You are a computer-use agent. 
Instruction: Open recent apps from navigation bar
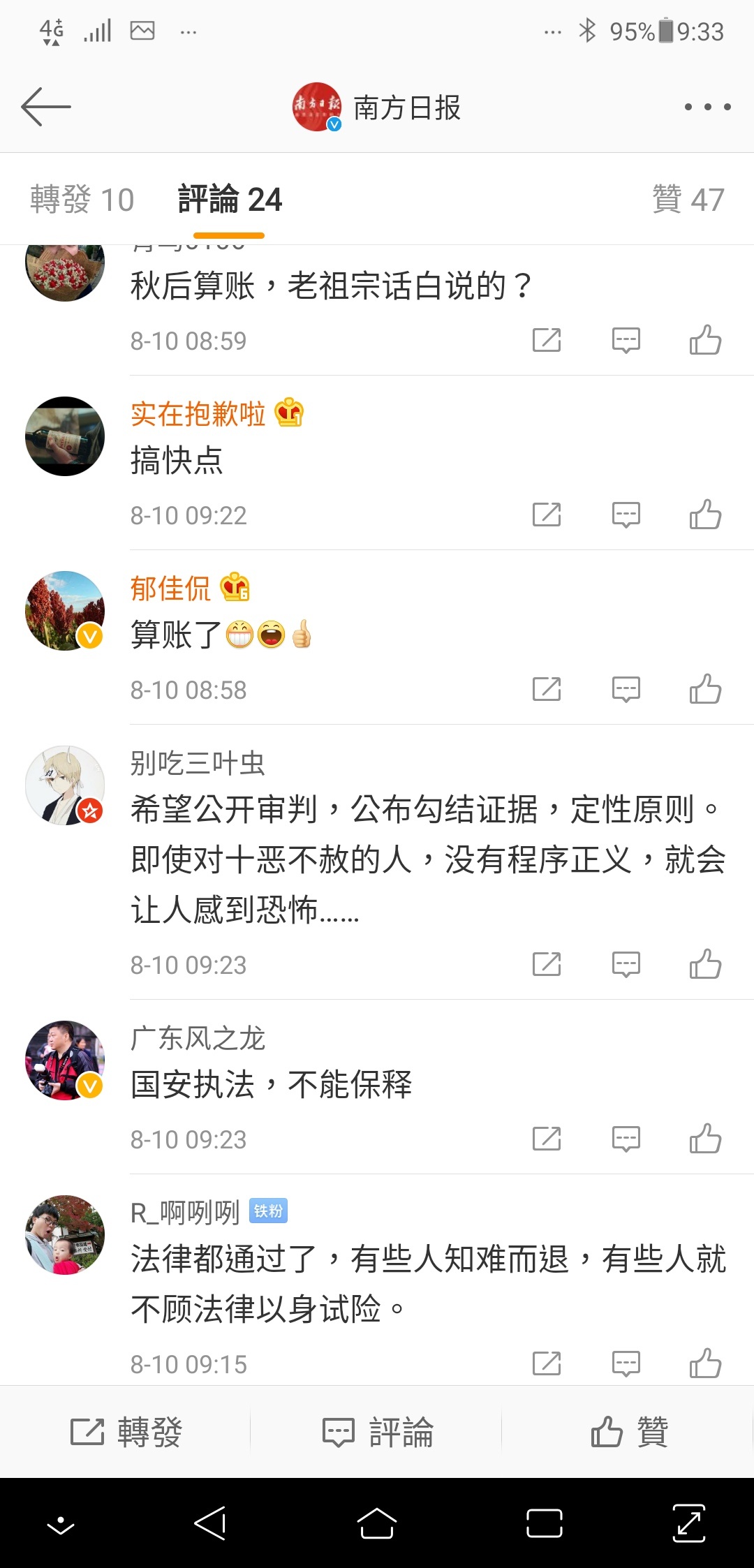[545, 1523]
